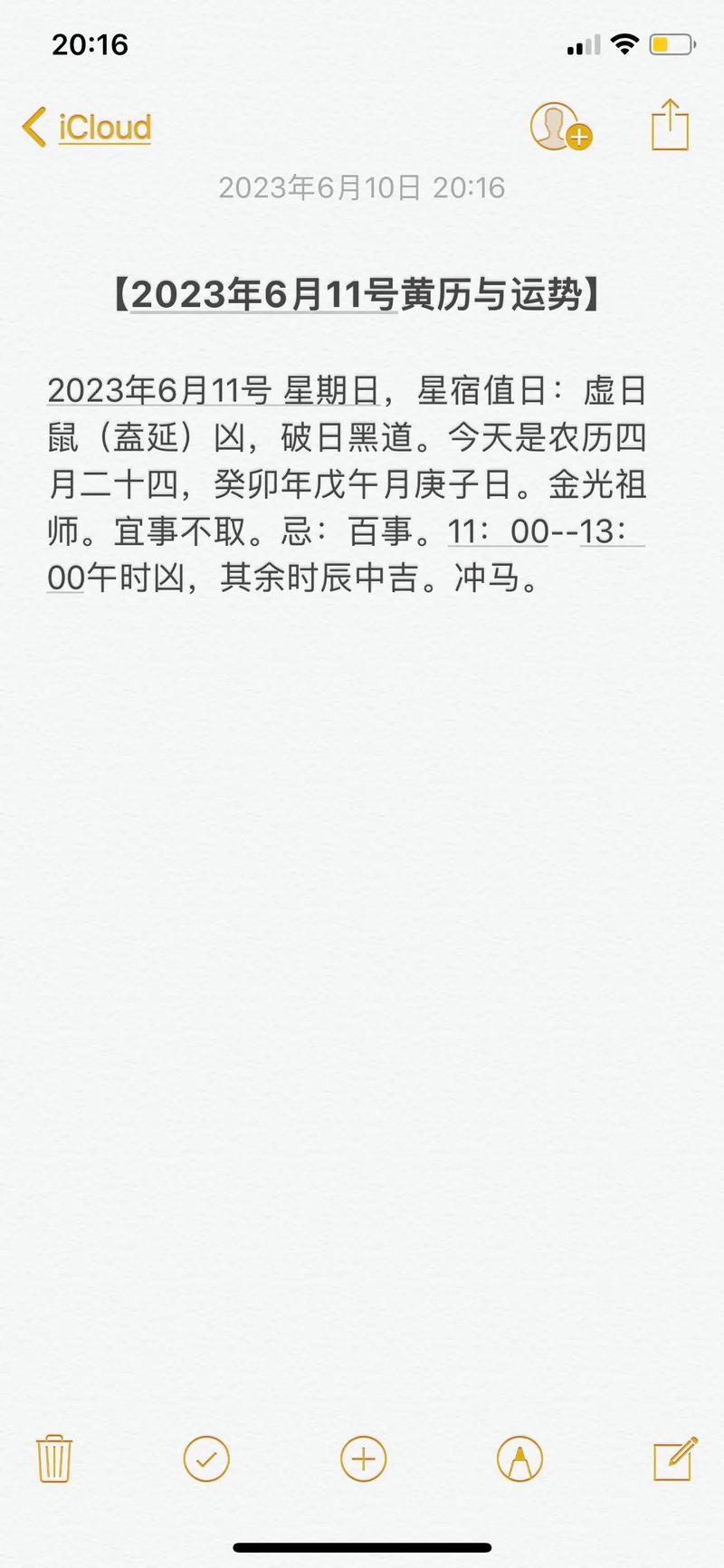Tap the underlined 2023年6月11号 in the note title
This screenshot has width=724, height=1568.
click(264, 295)
